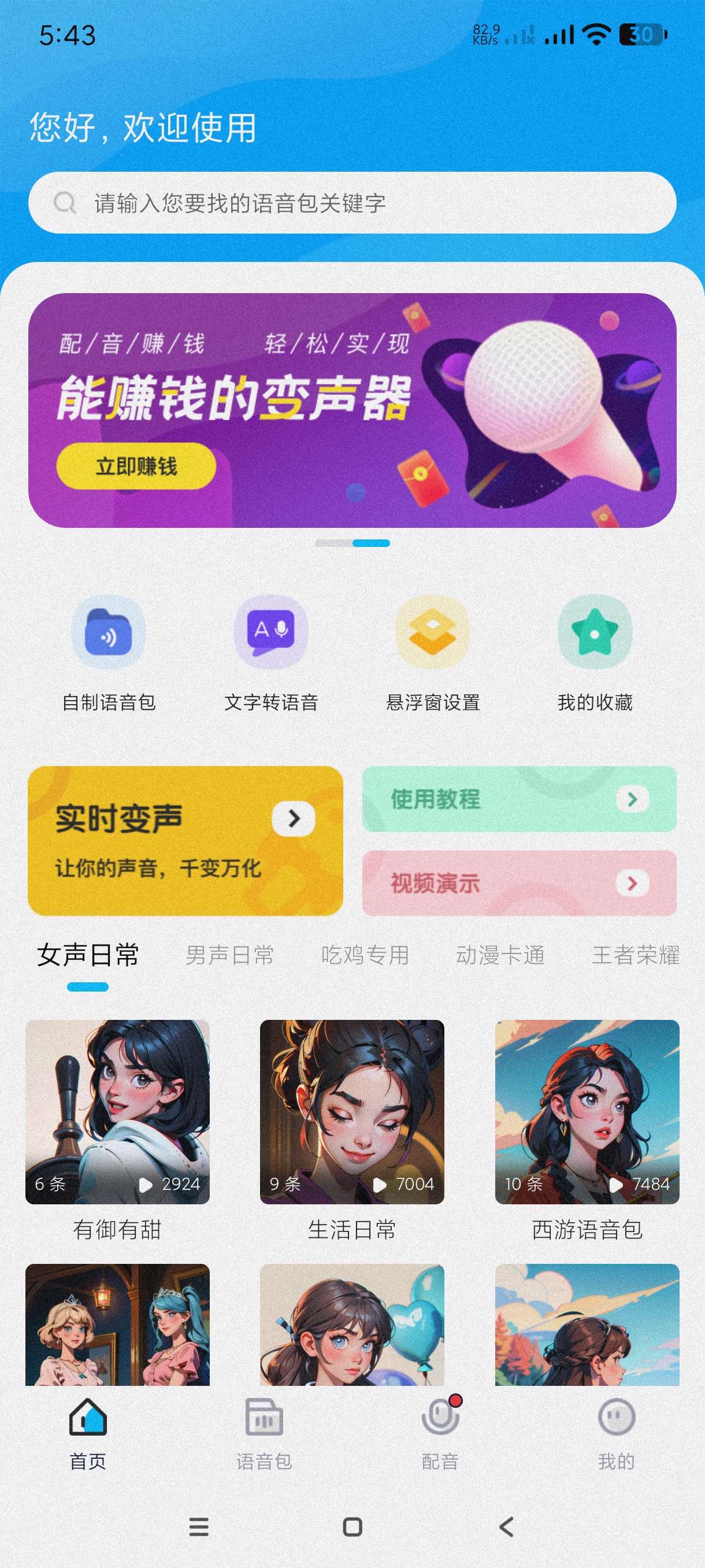Open 视频演示
Screen dimensions: 705x1568
519,883
